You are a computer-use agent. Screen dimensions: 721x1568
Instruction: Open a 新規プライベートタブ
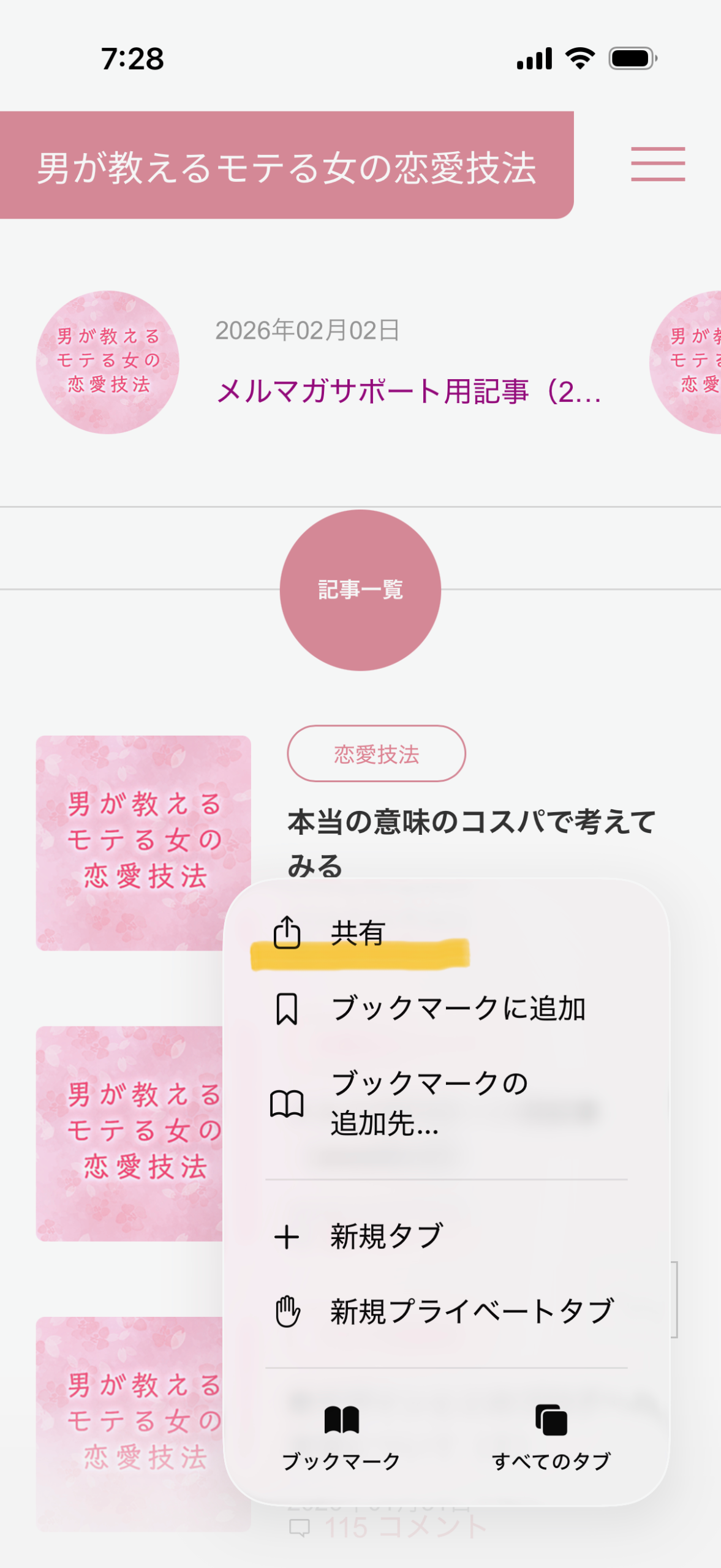pos(470,1311)
